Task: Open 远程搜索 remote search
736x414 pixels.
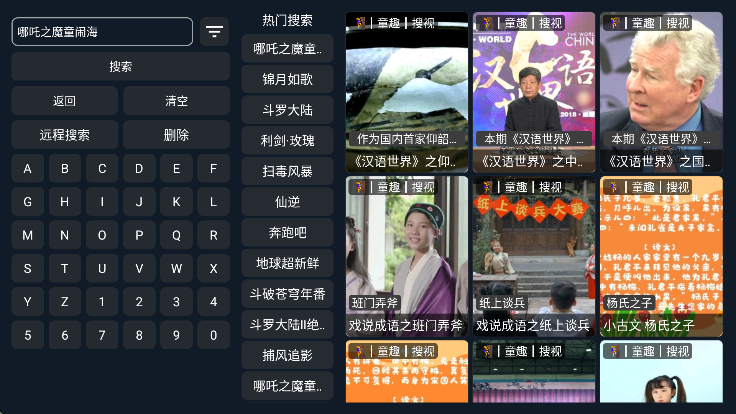Action: point(65,134)
